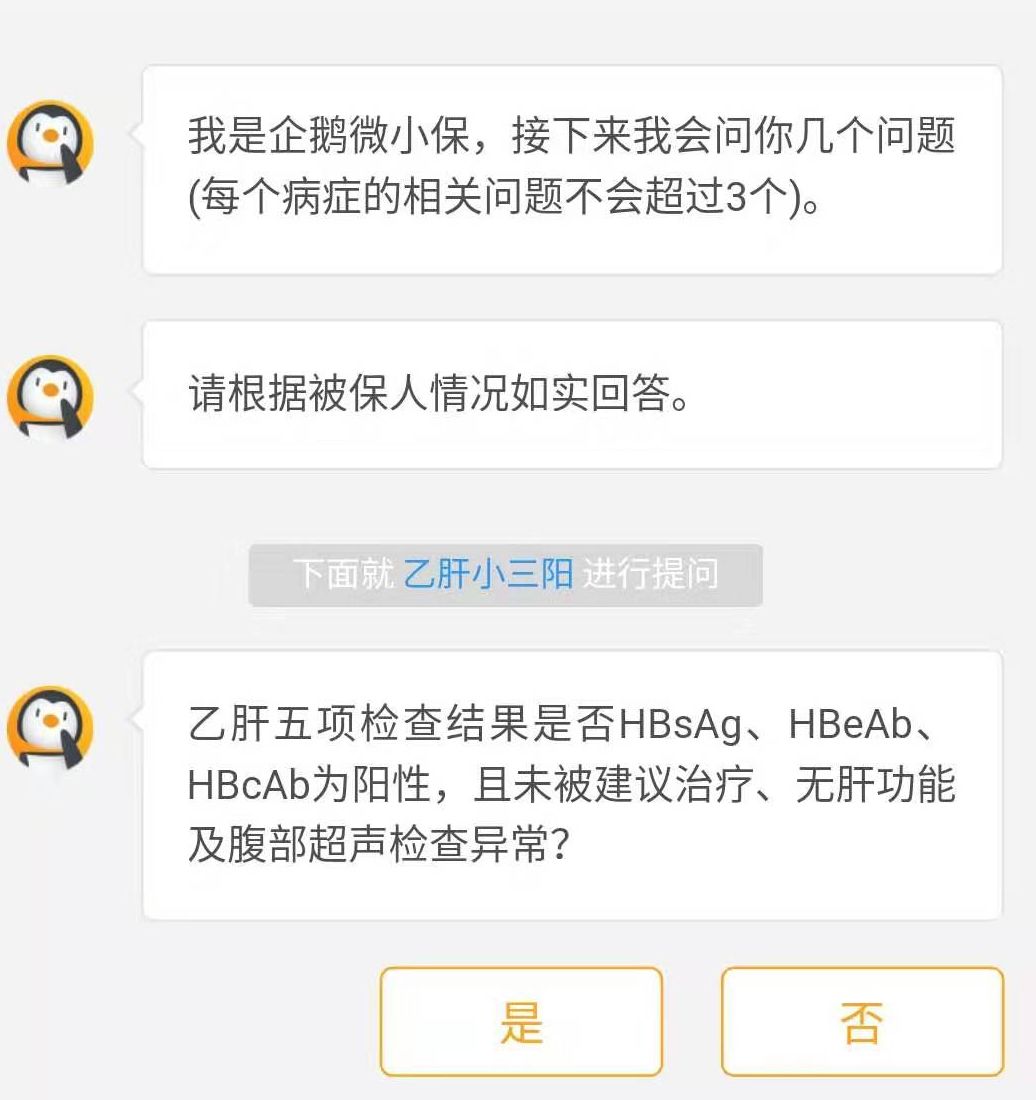Click the 否 answer button
This screenshot has height=1100, width=1036.
pyautogui.click(x=862, y=1023)
